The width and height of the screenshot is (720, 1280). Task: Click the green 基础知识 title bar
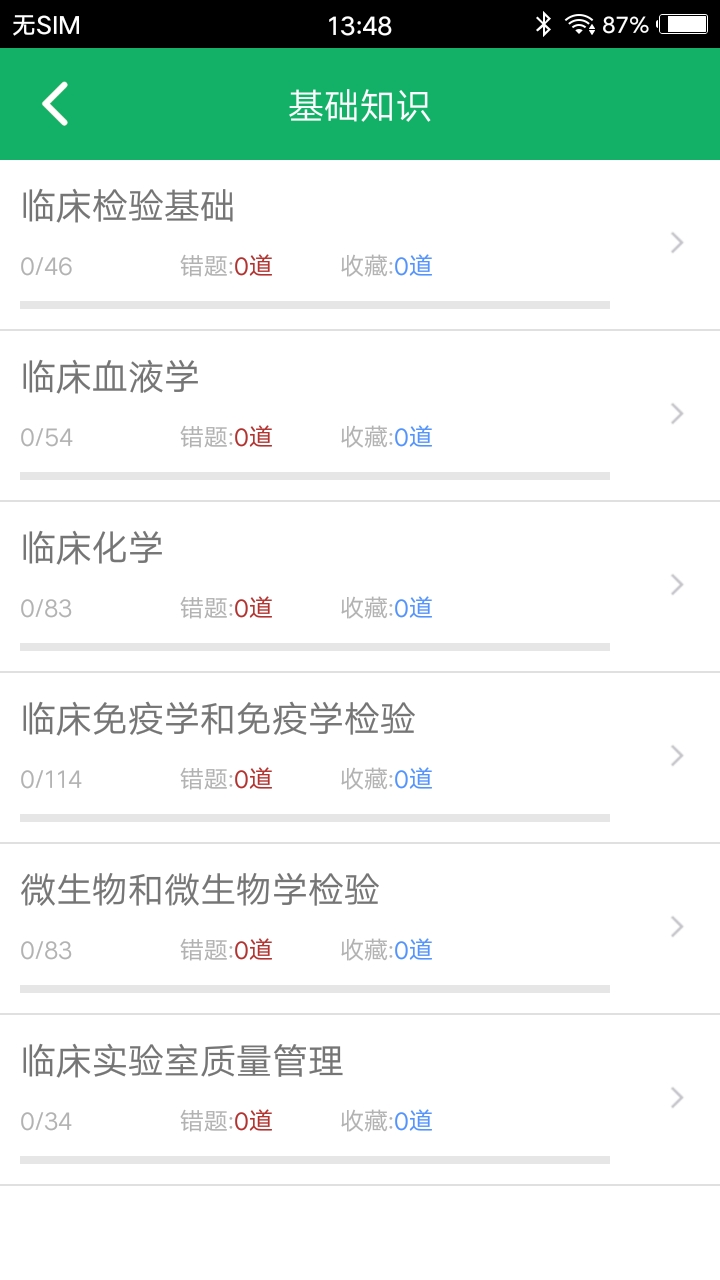coord(360,104)
